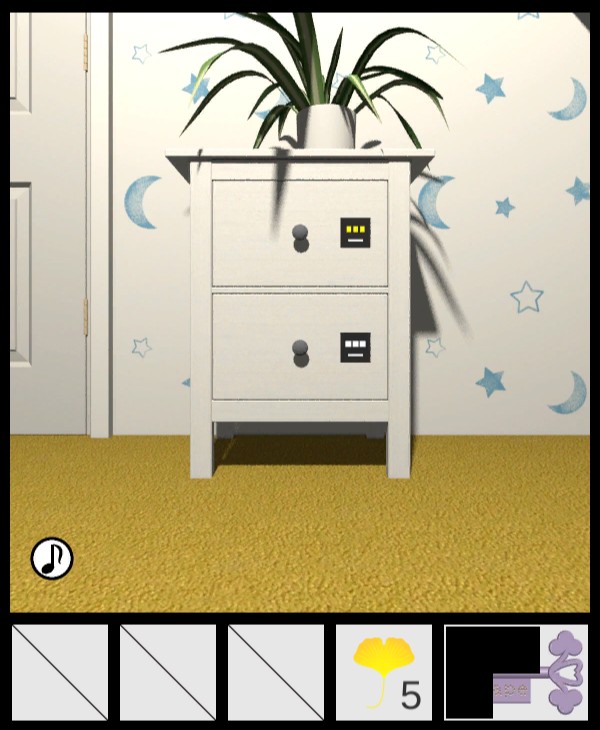Select the purple ornament key inventory item
Screen dimensions: 600x730
516,672
